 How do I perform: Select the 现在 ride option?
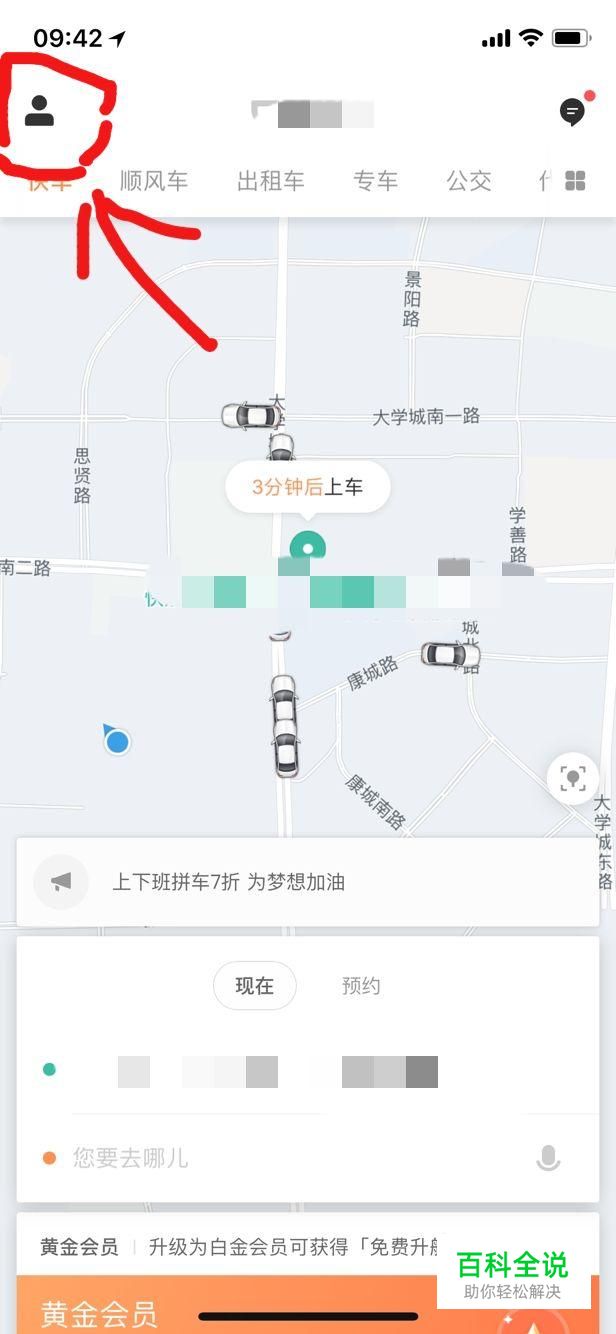254,986
